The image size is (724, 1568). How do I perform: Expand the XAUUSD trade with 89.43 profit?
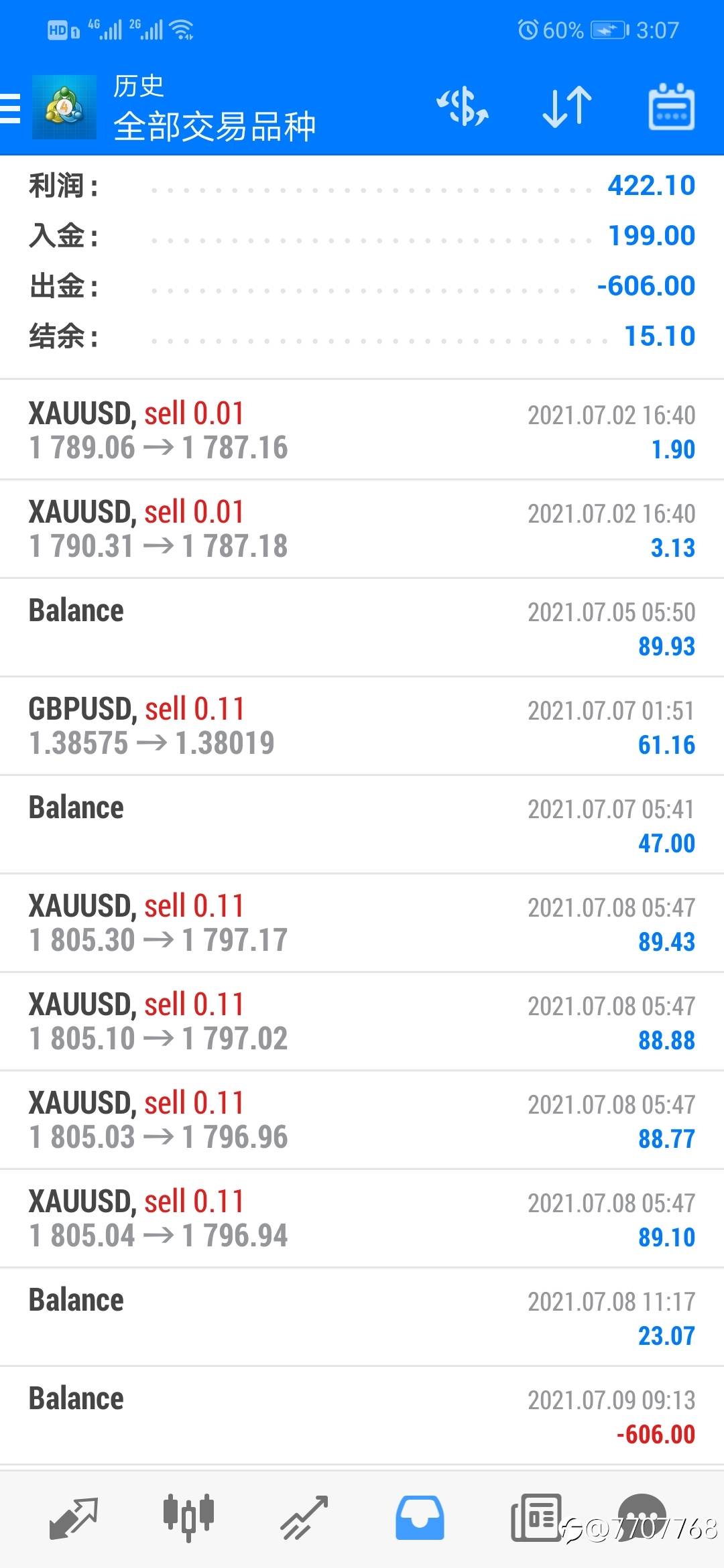pyautogui.click(x=362, y=923)
